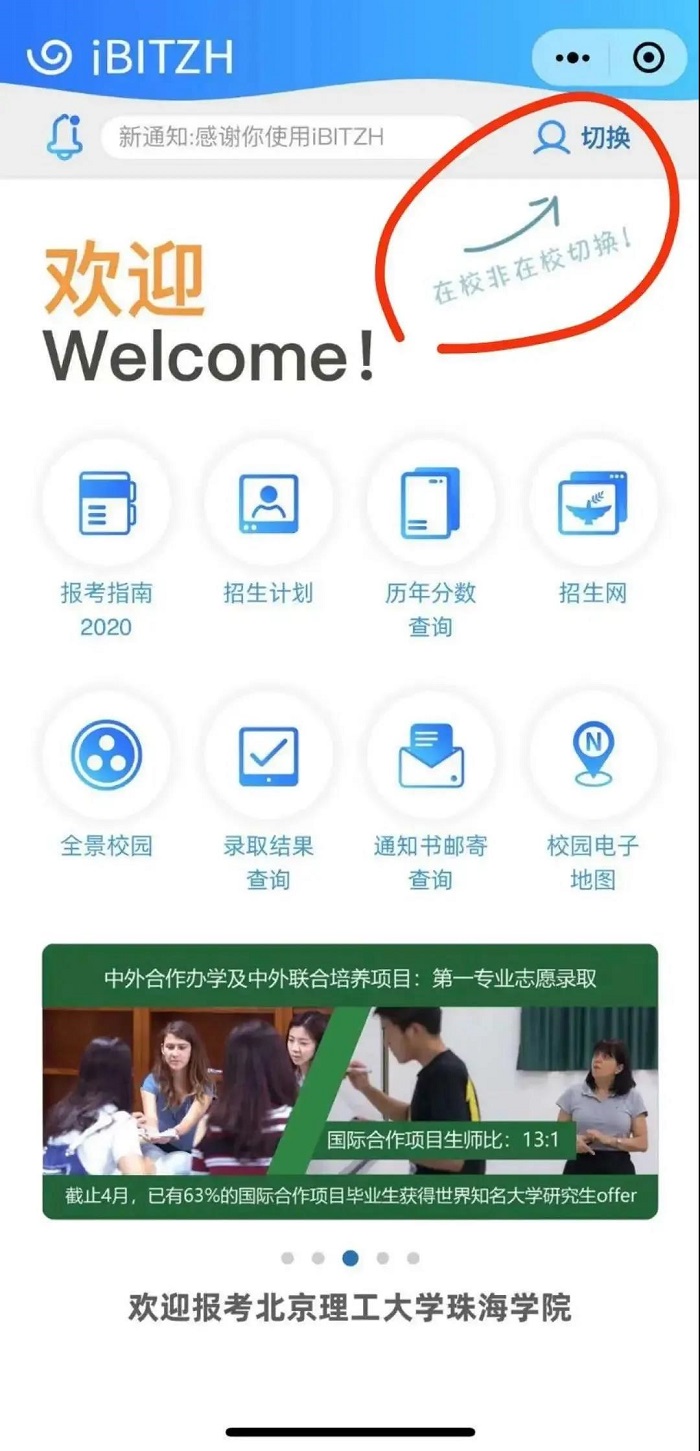Select the first carousel page dot

pos(288,1258)
